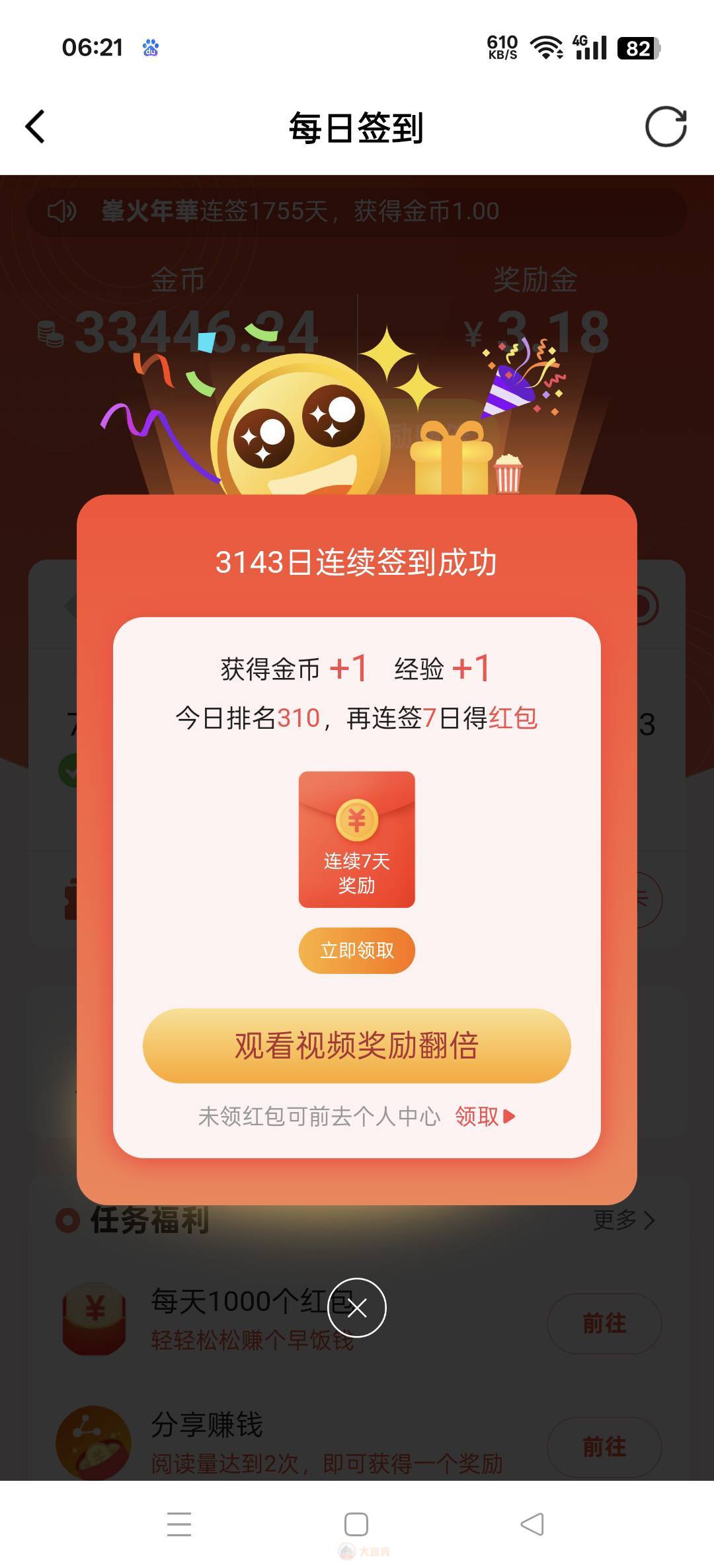
Task: Open the 连续7天奖励 red envelope
Action: (356, 839)
